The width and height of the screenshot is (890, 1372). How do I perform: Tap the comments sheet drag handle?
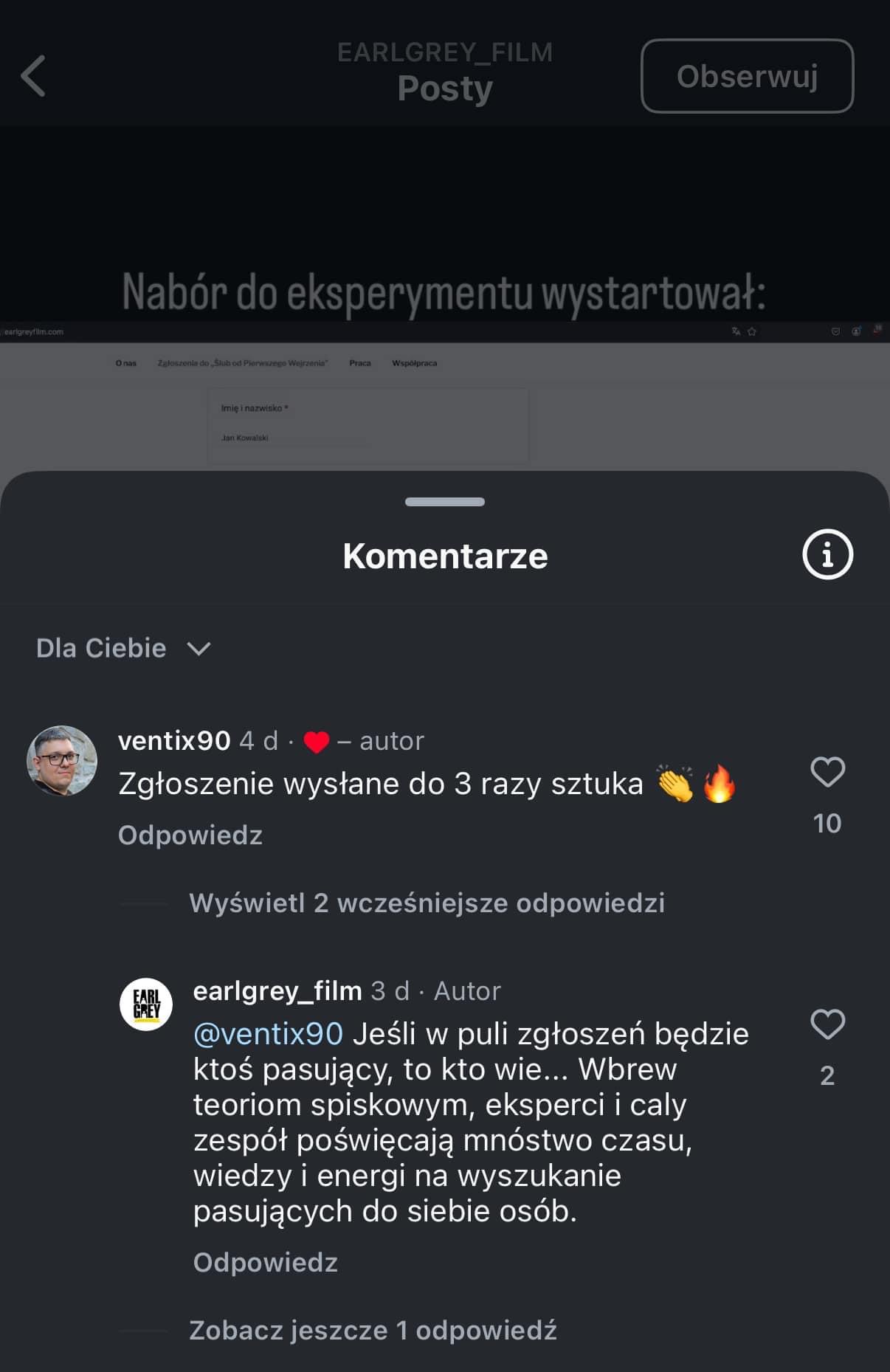445,502
